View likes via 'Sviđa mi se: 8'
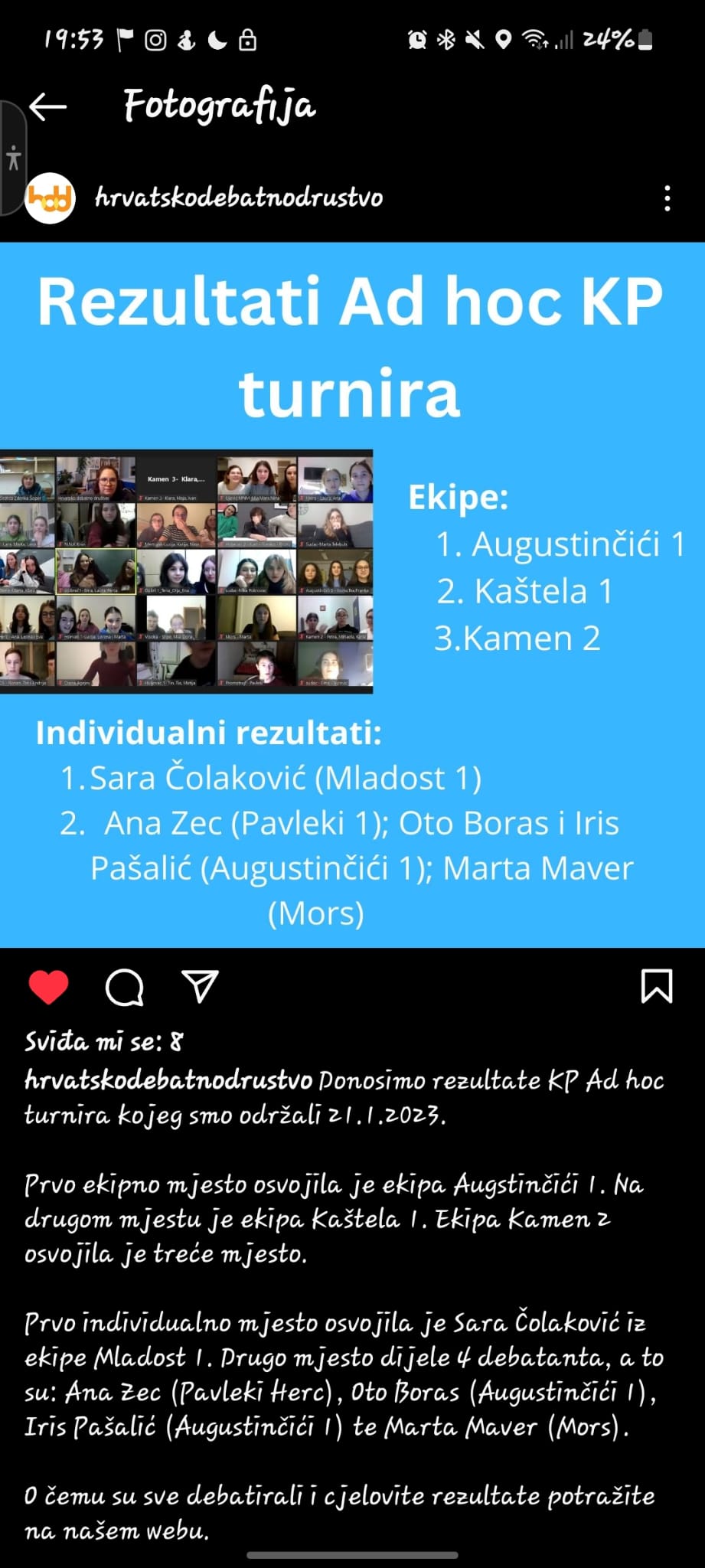Screen dimensions: 705x1568 [x=103, y=1042]
